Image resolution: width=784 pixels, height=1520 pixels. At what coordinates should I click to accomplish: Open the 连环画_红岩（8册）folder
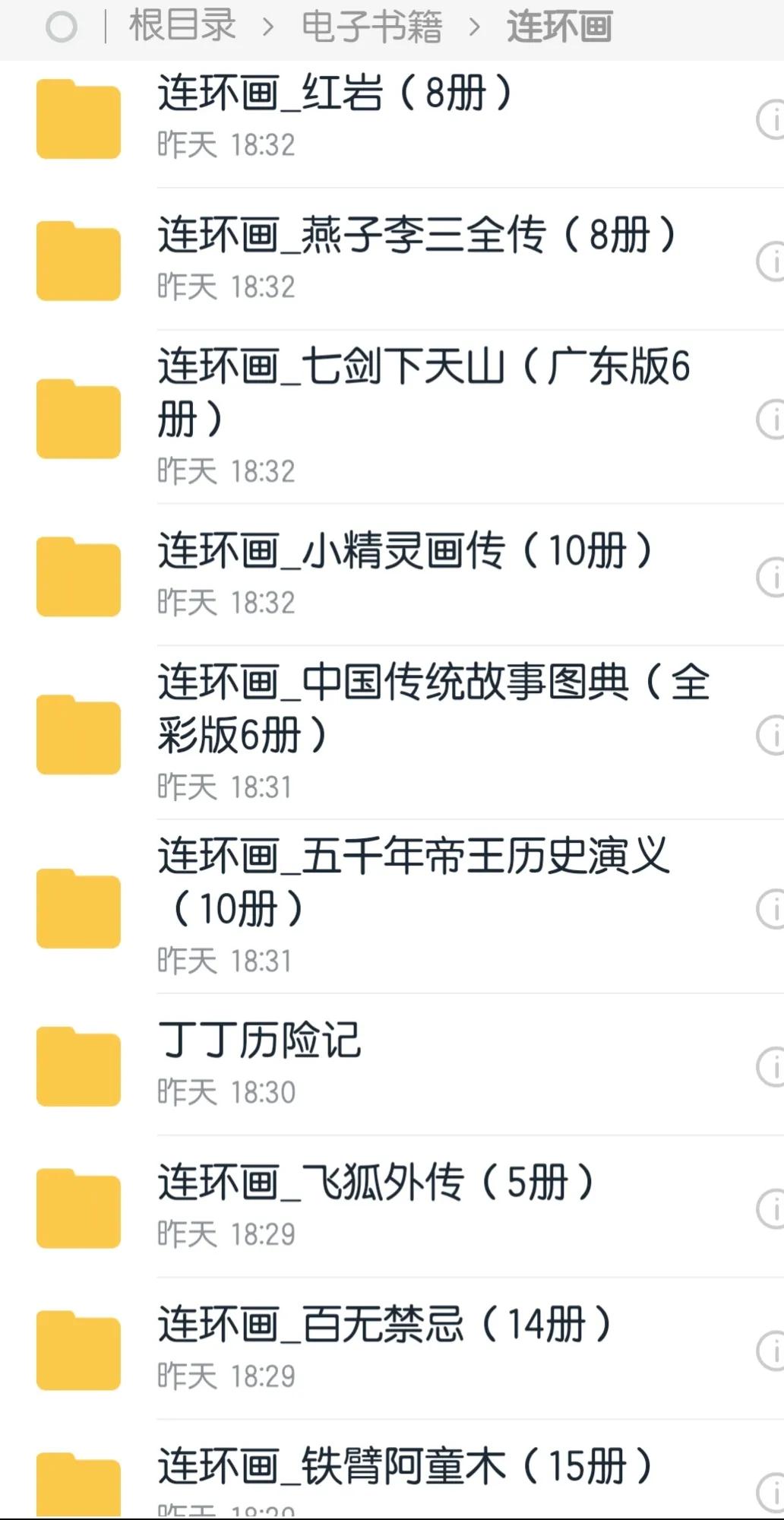[334, 93]
